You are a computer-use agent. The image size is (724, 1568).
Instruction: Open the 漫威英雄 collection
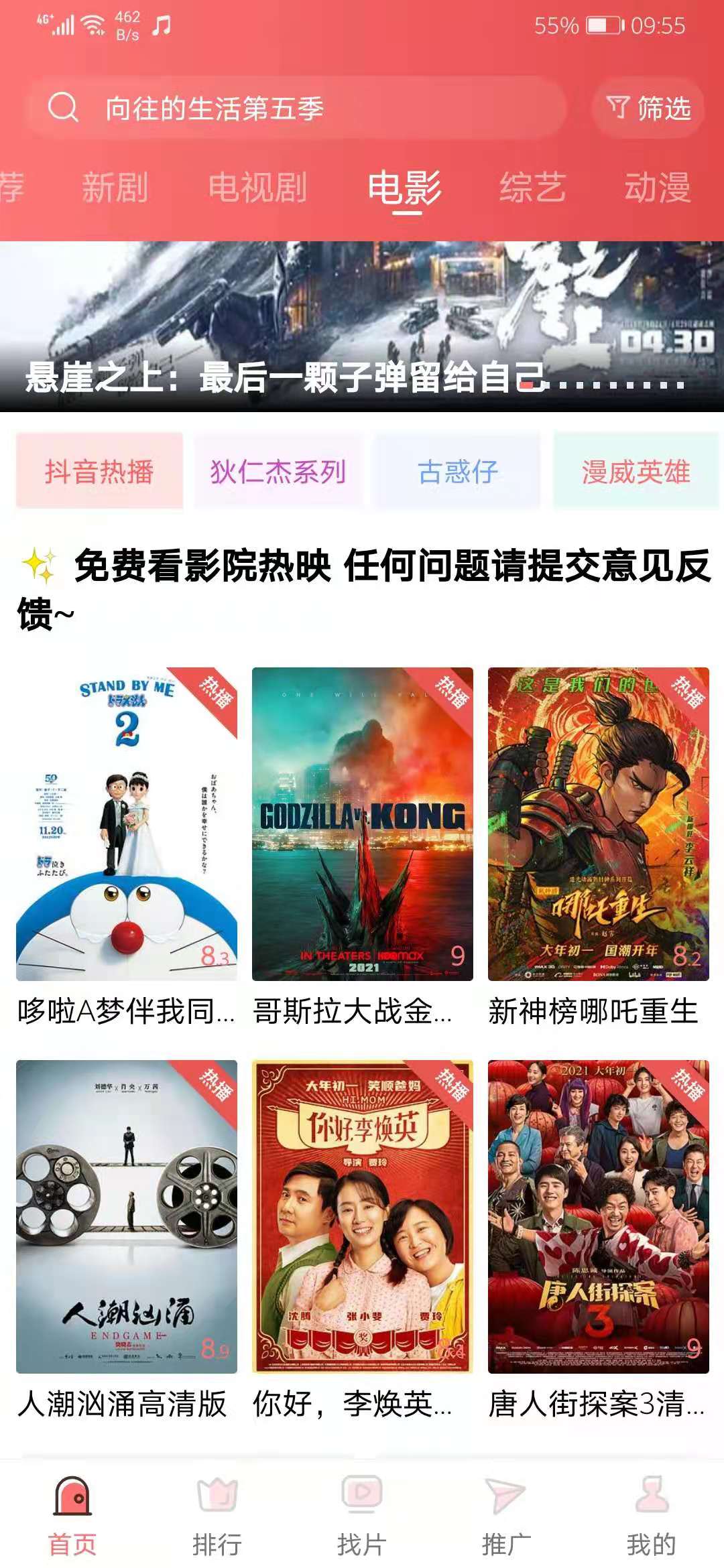tap(636, 471)
